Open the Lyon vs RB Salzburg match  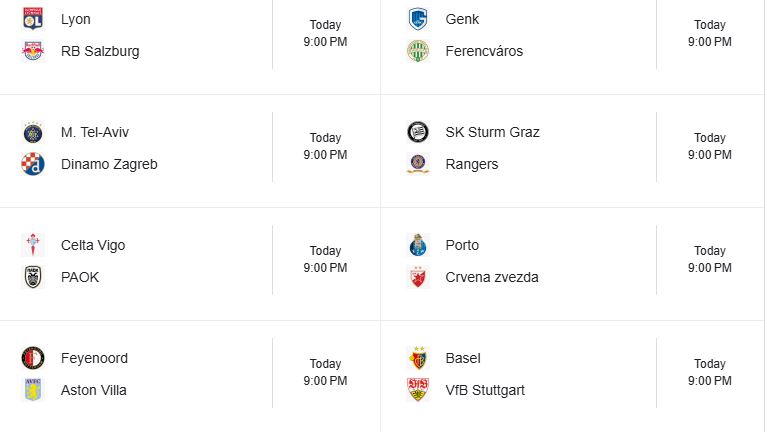click(x=150, y=35)
